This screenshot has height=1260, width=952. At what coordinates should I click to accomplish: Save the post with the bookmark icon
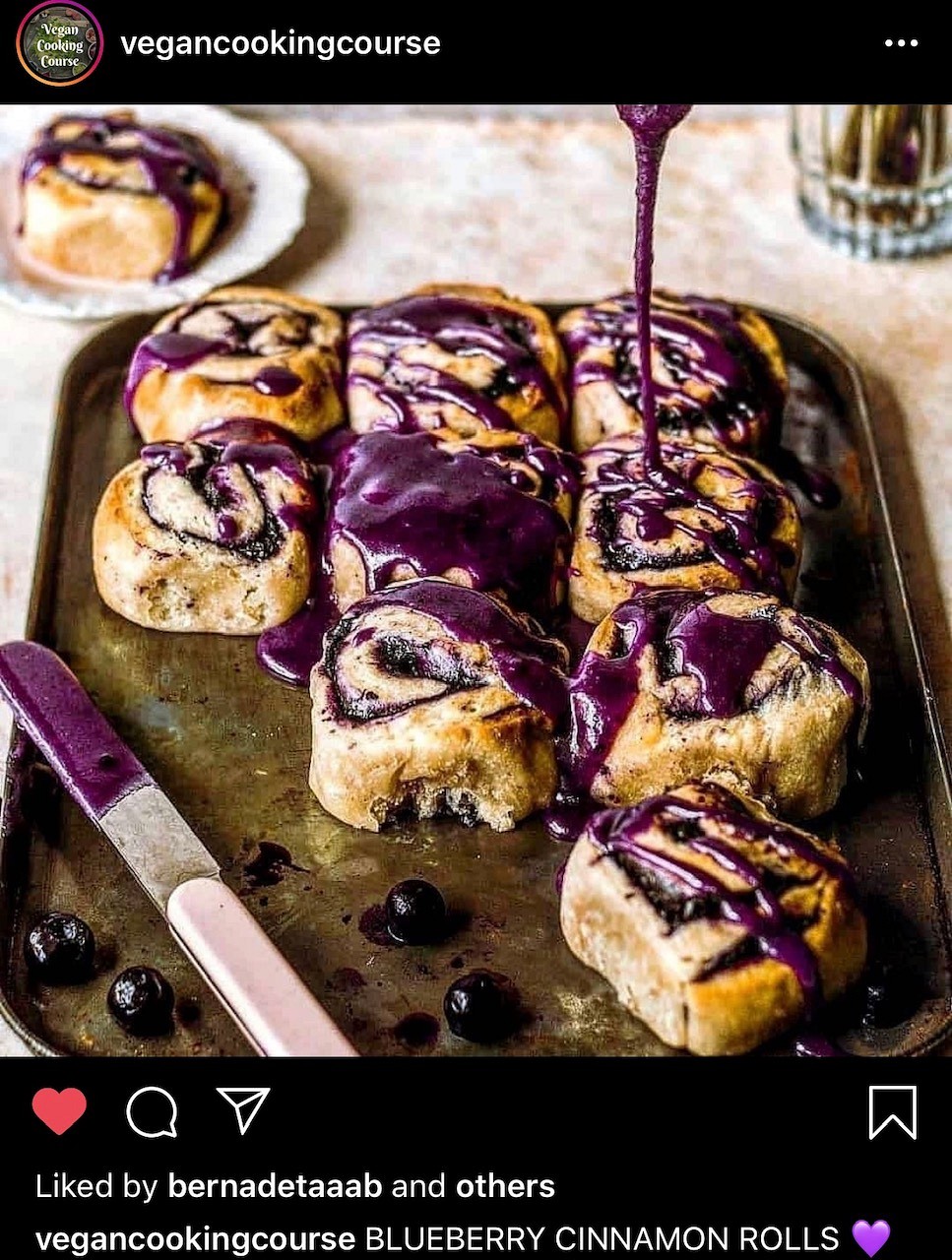coord(892,1112)
